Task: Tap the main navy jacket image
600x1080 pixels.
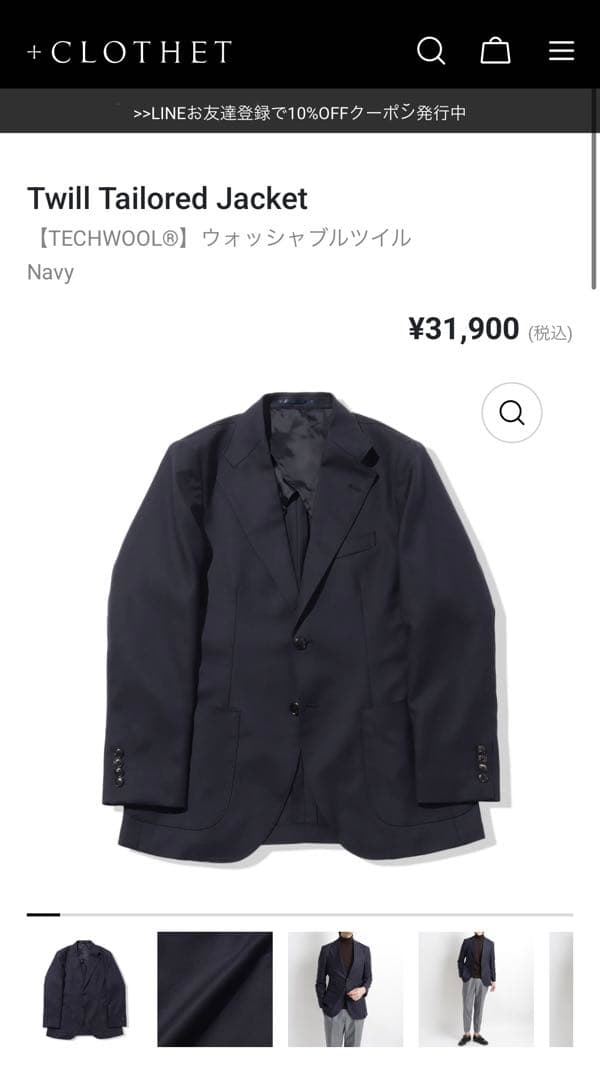Action: pos(301,627)
